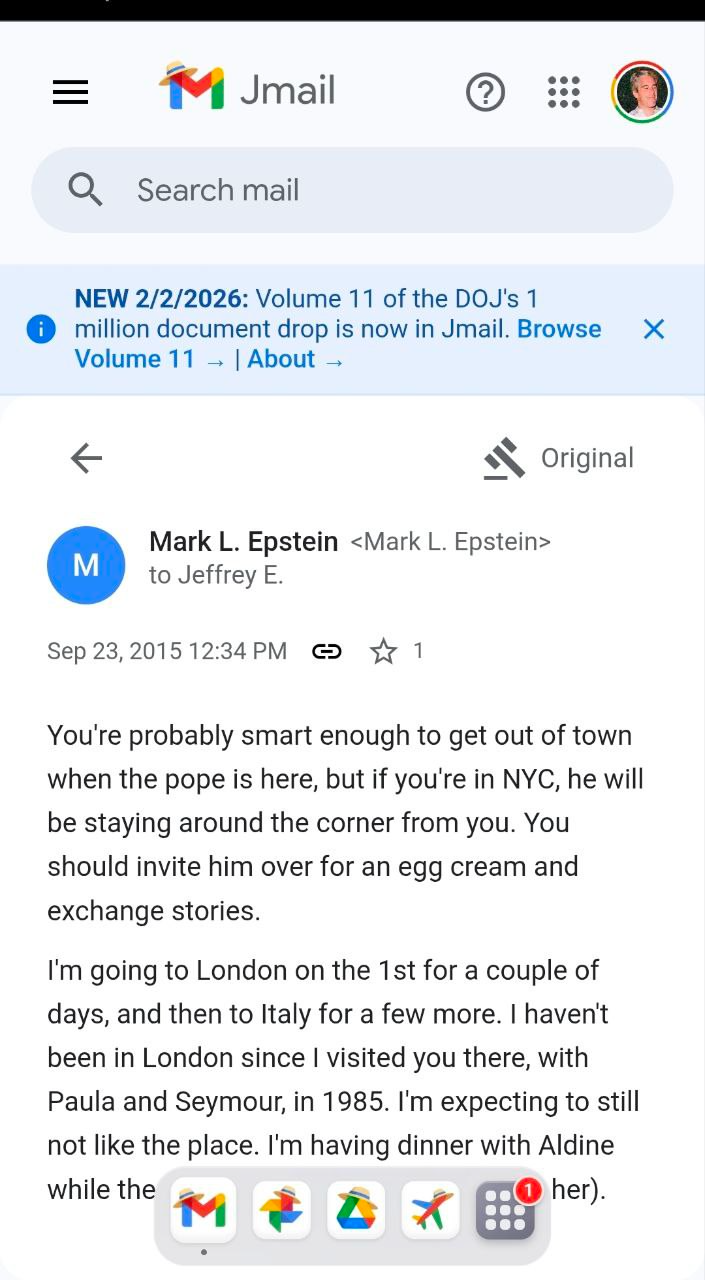Open the photos pinwheel app in dock
Screen dimensions: 705x1280
pos(281,1211)
